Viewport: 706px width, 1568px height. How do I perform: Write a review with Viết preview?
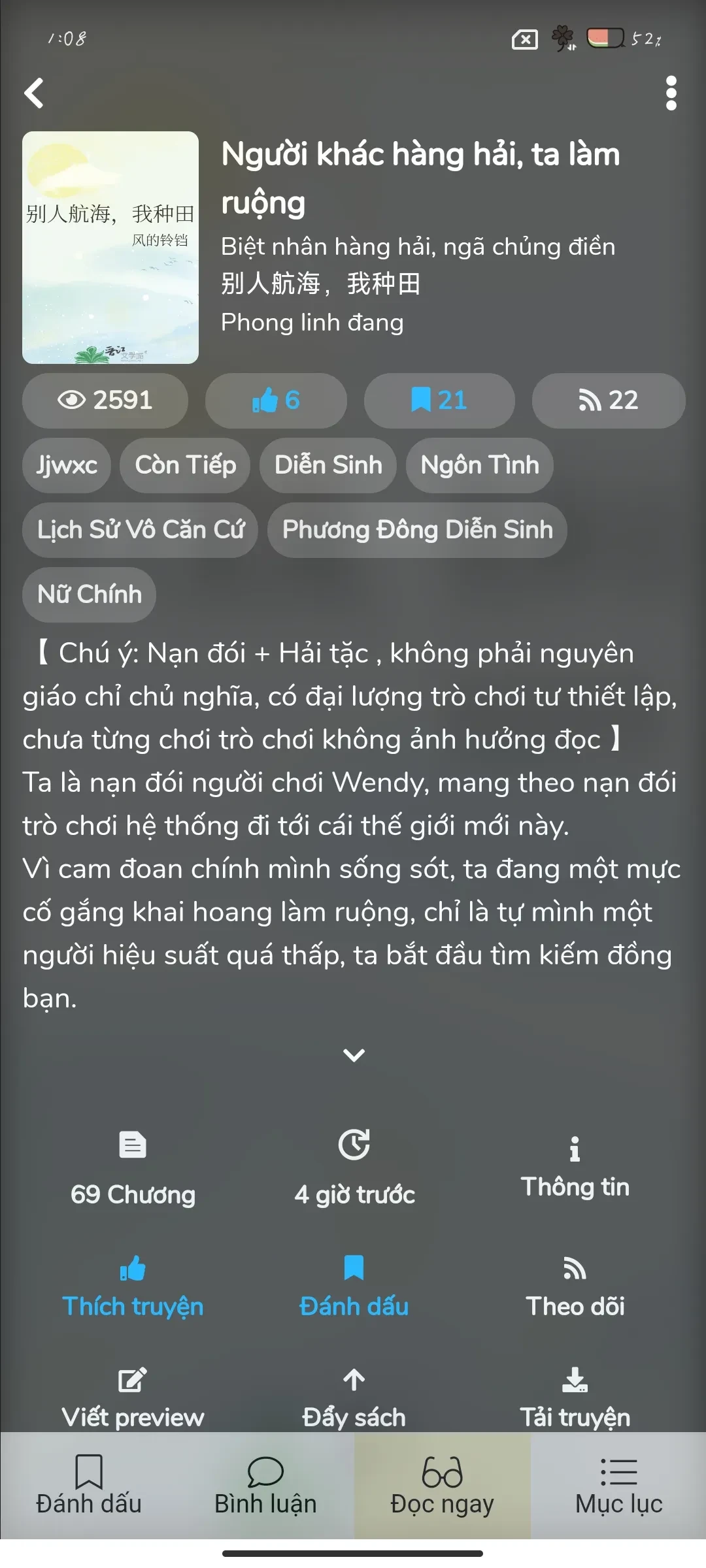133,1398
